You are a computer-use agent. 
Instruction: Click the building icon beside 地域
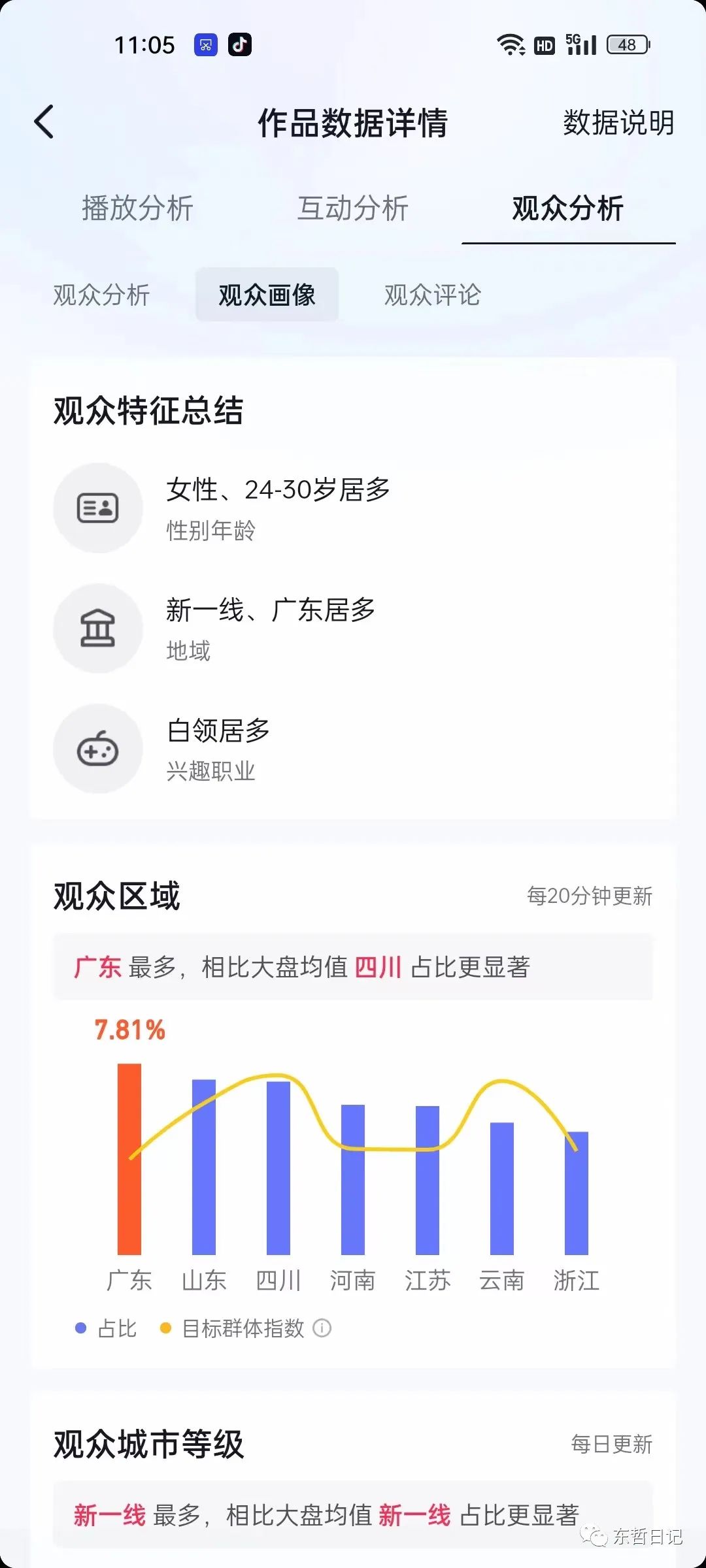pos(98,628)
